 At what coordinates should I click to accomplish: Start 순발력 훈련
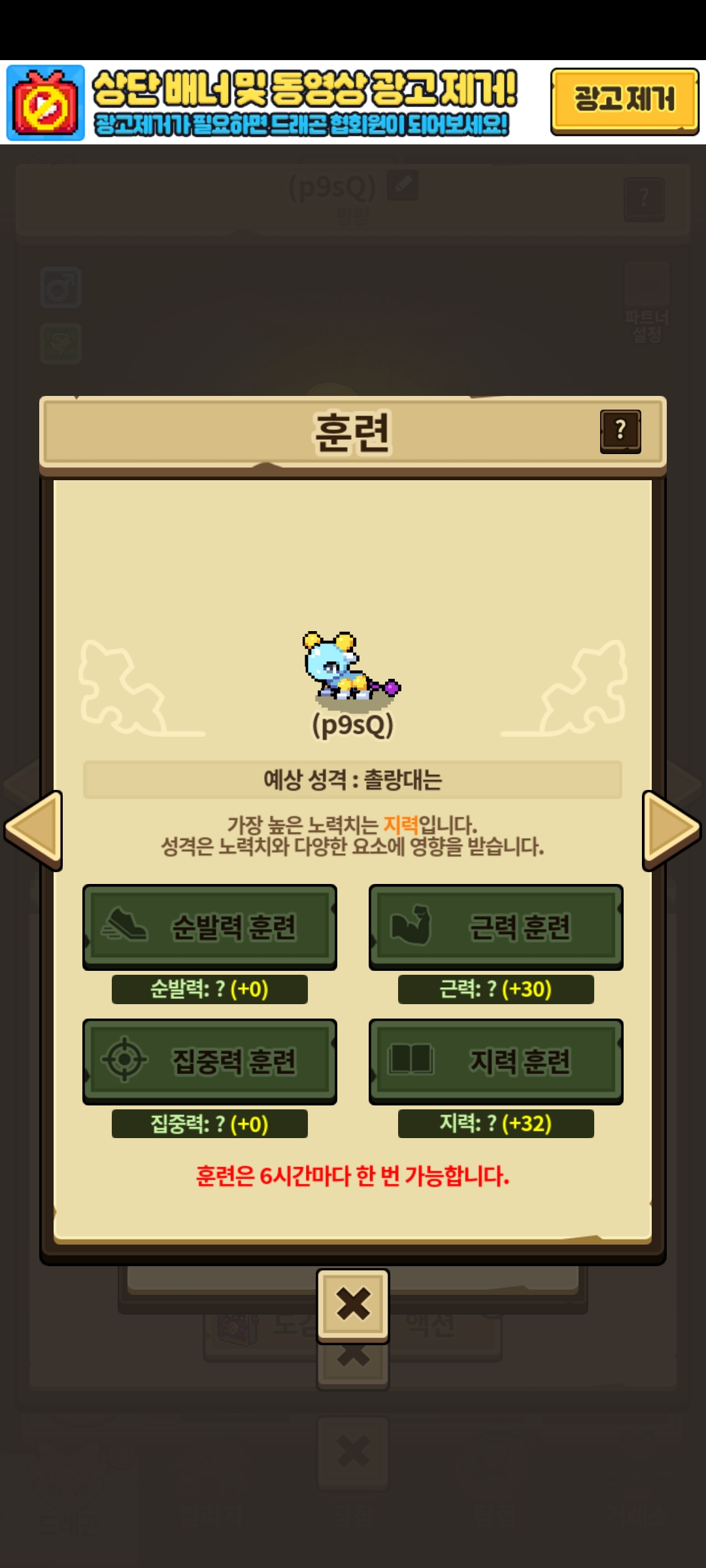pos(210,927)
